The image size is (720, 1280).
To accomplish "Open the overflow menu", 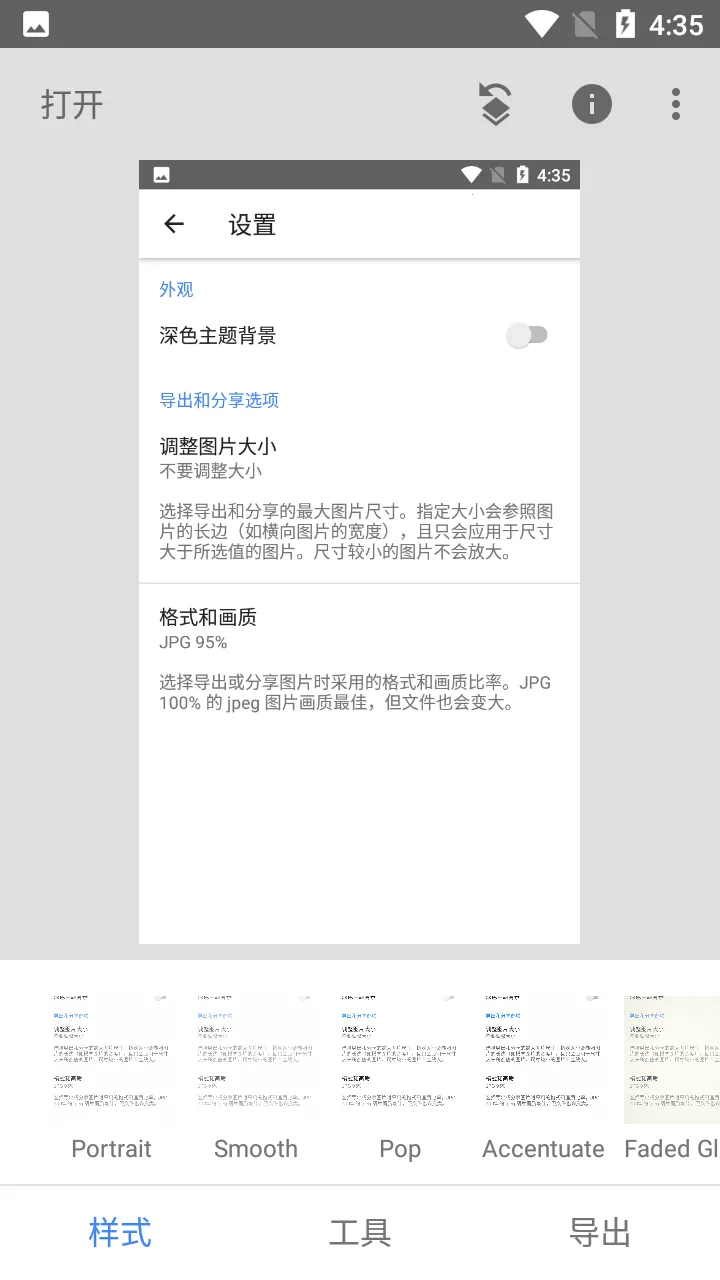I will coord(676,104).
